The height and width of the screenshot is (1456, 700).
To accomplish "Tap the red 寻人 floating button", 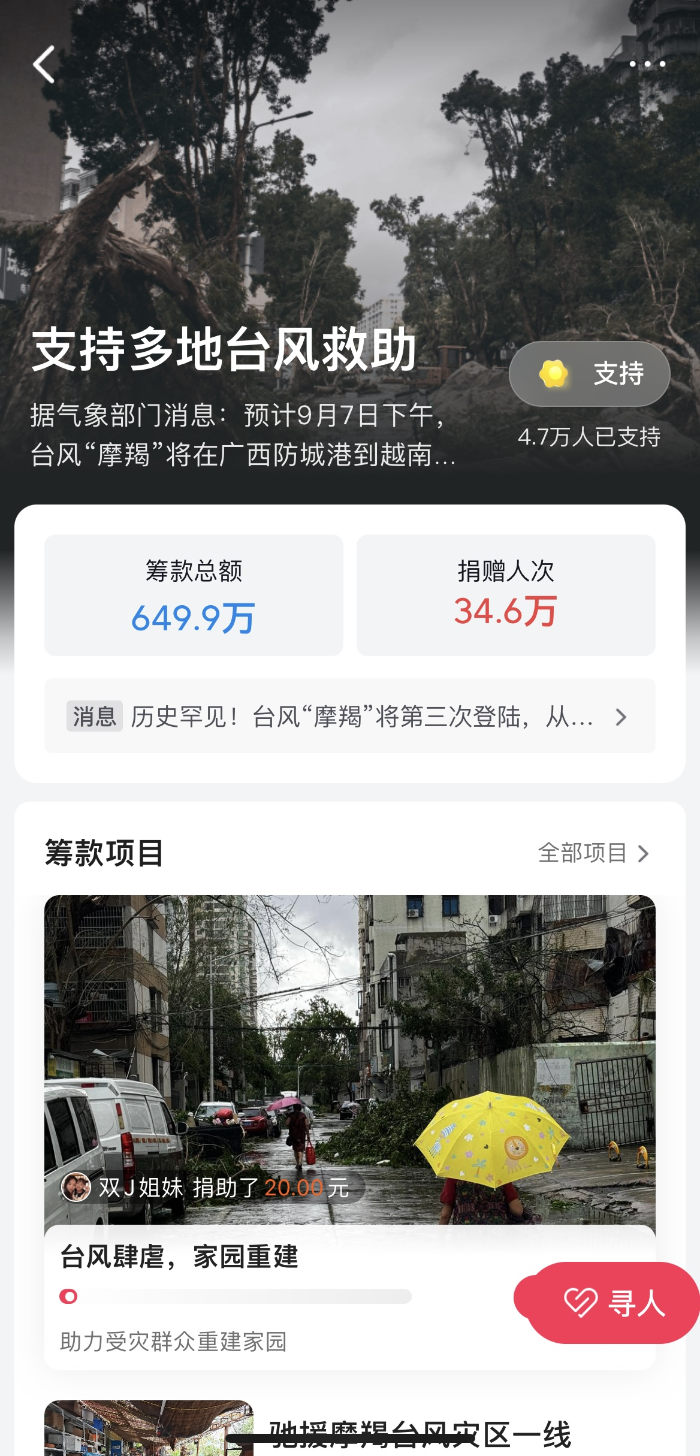I will [612, 1302].
